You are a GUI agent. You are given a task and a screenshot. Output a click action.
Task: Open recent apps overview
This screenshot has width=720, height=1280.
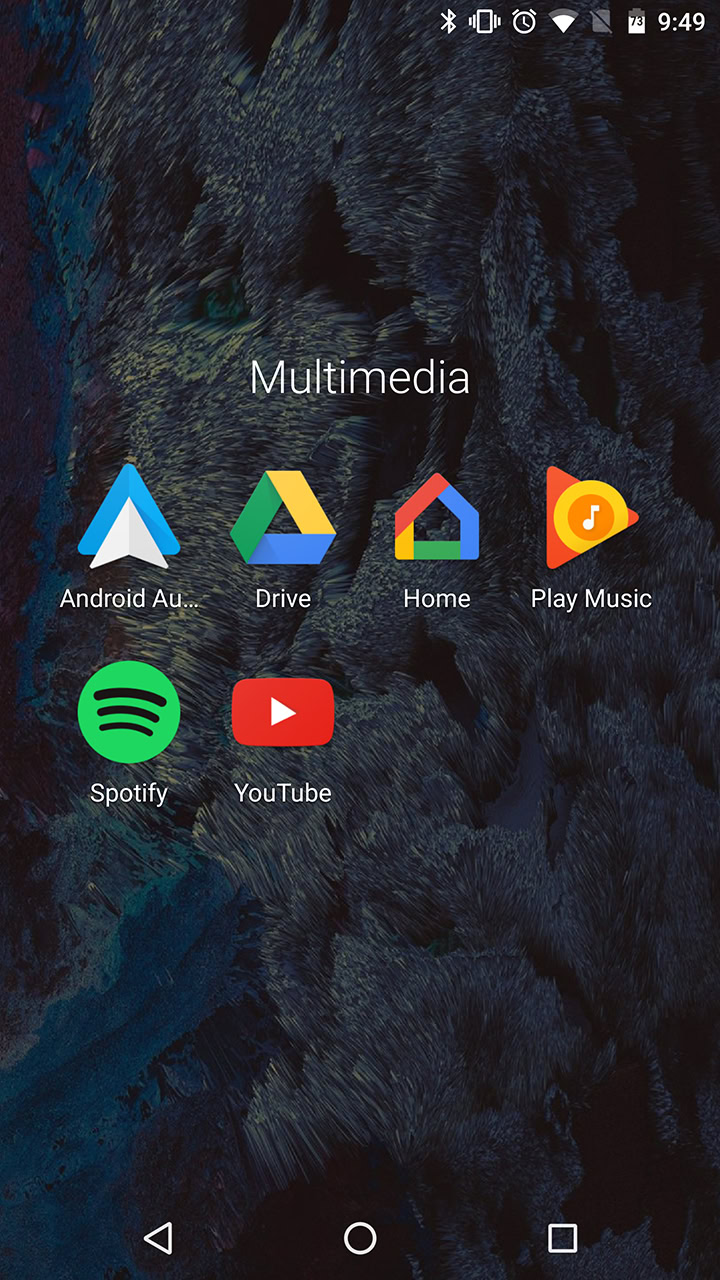[x=563, y=1238]
